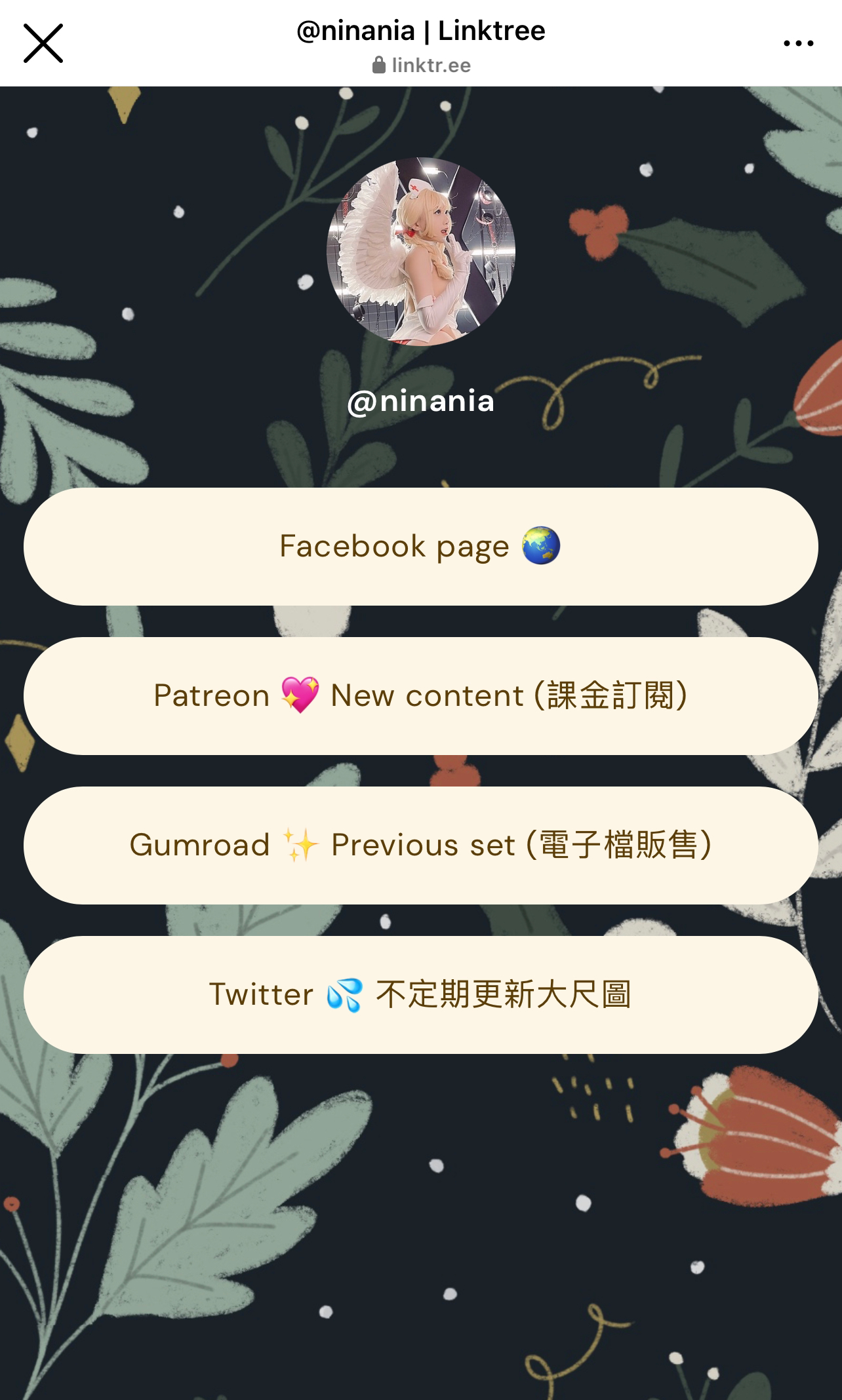Close the in-app browser with X
Viewport: 842px width, 1400px height.
pyautogui.click(x=43, y=43)
